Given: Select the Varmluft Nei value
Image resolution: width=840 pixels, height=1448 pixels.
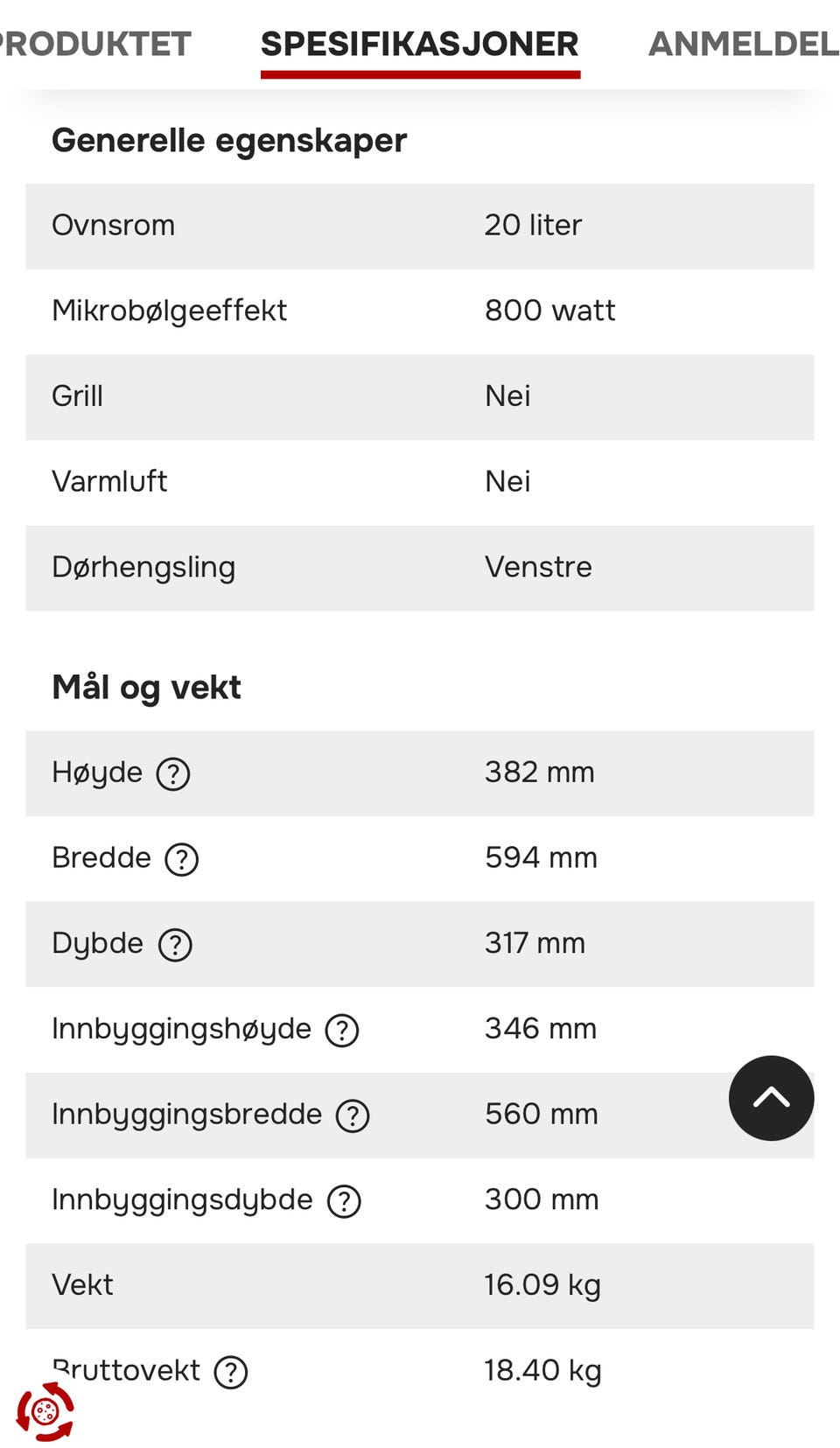Looking at the screenshot, I should coord(508,481).
